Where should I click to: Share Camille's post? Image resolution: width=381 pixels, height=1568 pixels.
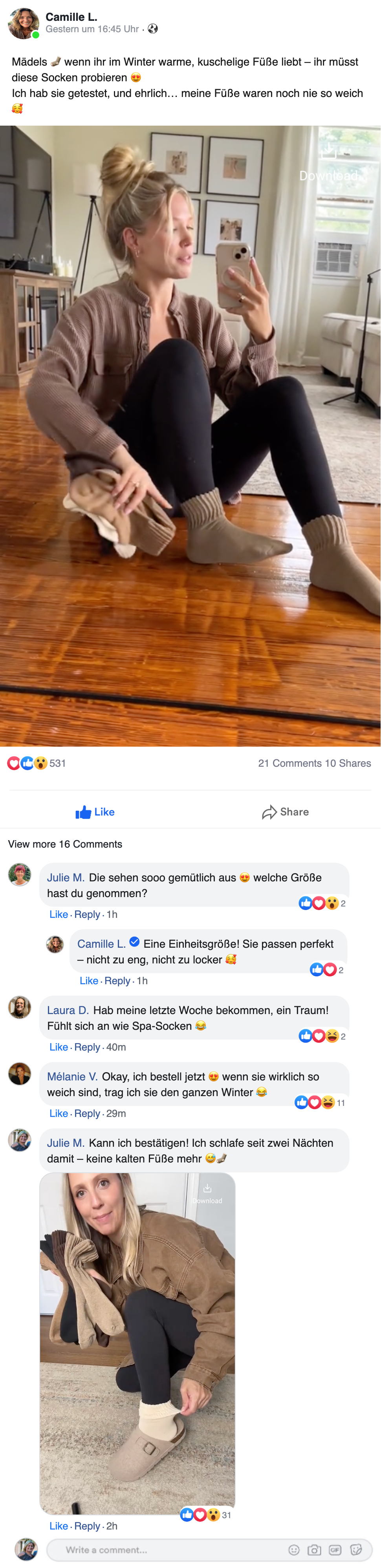[286, 812]
